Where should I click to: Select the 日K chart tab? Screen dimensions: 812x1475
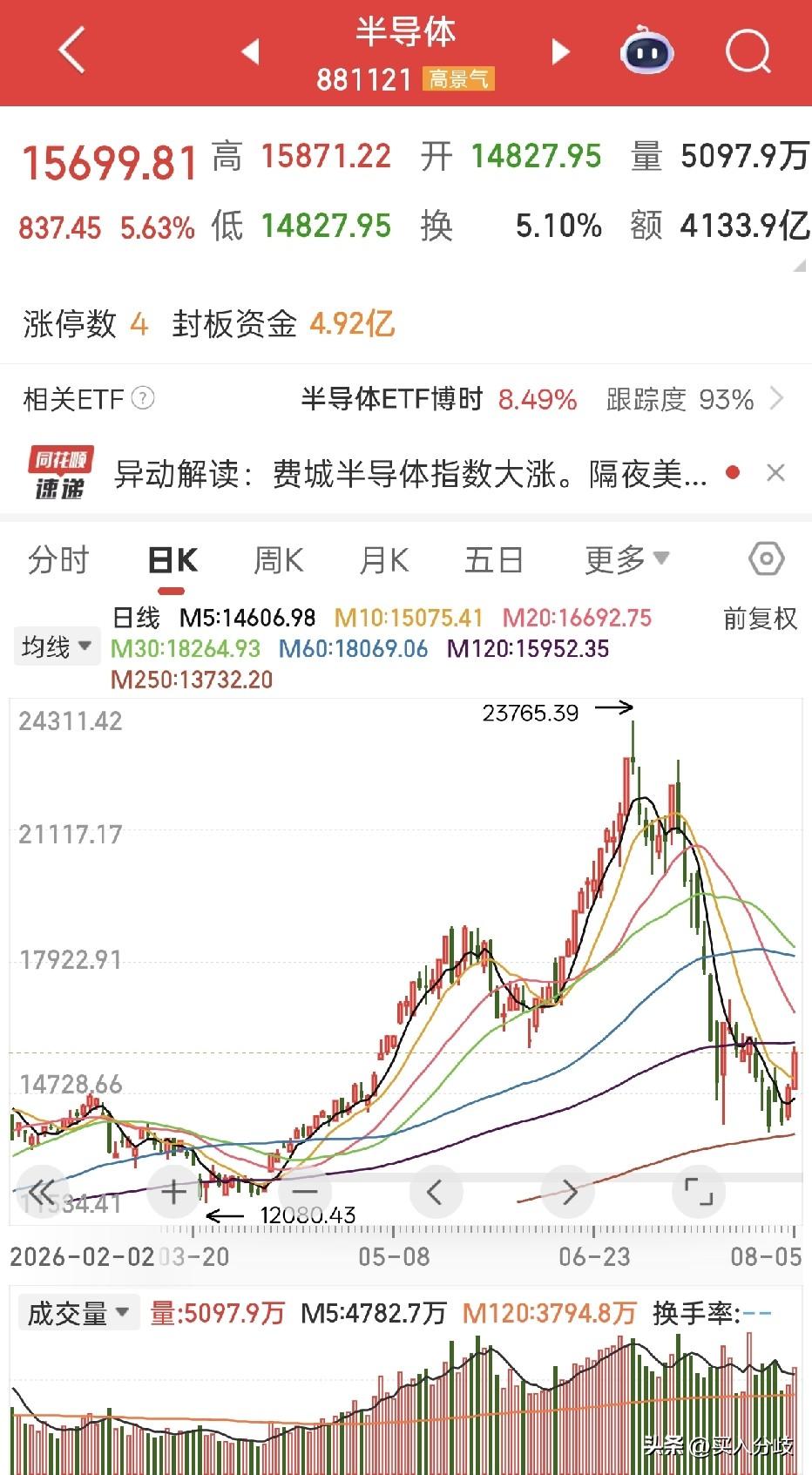[x=173, y=560]
